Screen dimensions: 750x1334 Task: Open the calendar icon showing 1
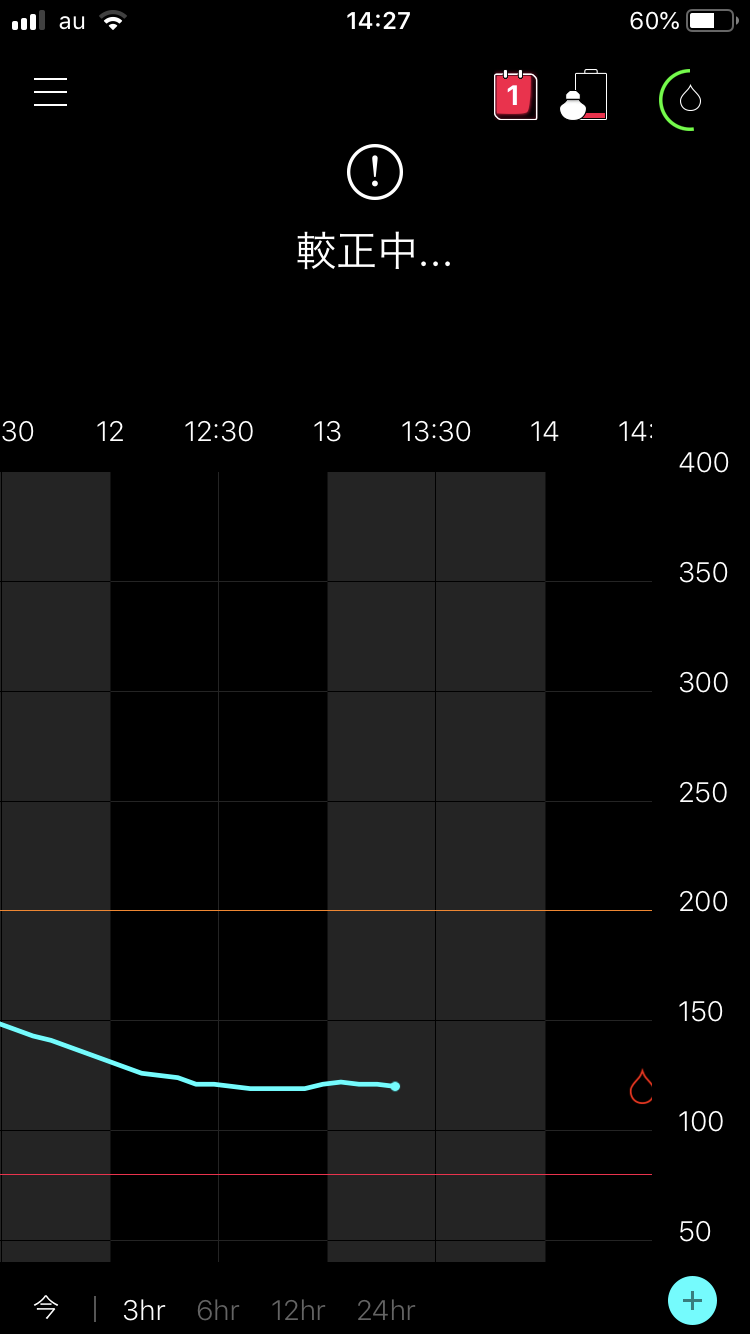pyautogui.click(x=515, y=95)
